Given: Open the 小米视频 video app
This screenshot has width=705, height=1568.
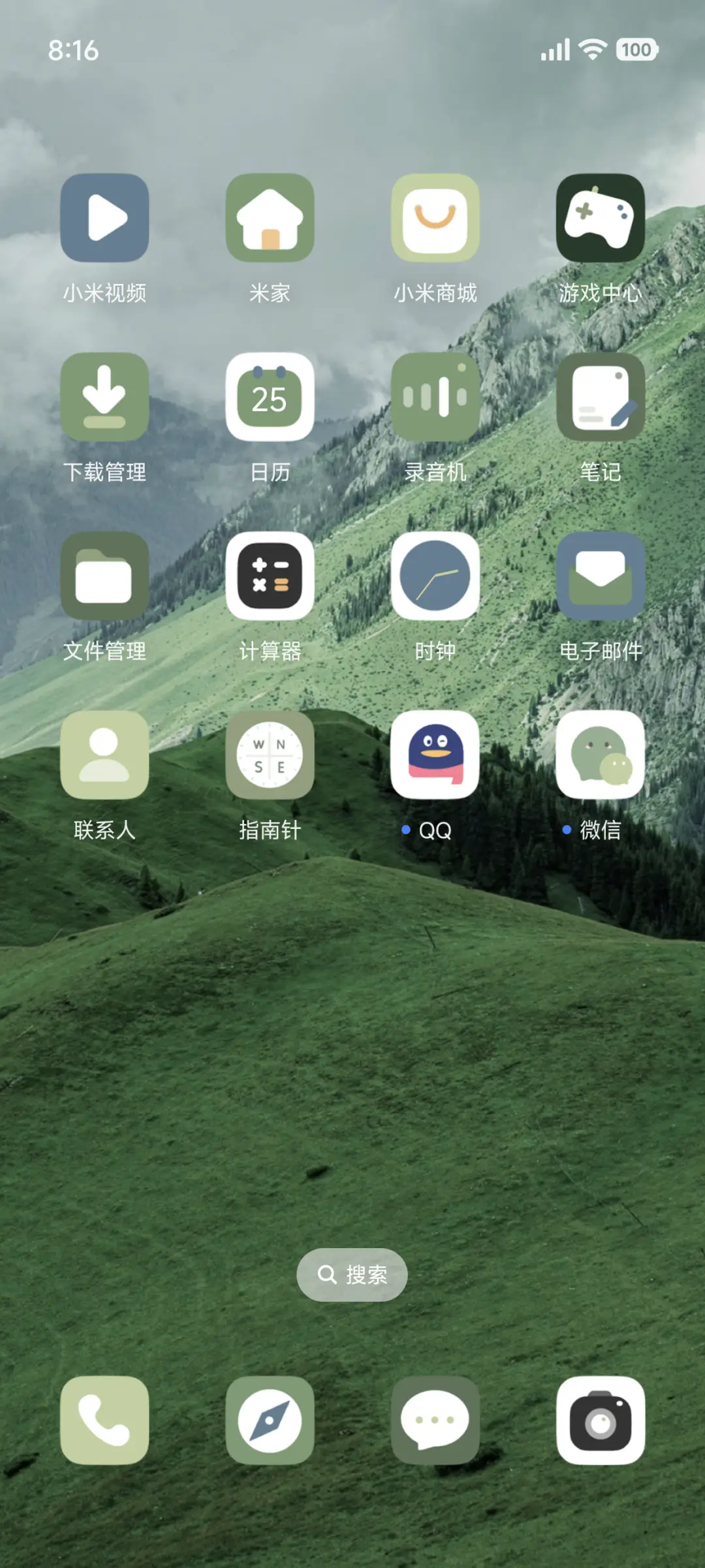Looking at the screenshot, I should pyautogui.click(x=104, y=219).
